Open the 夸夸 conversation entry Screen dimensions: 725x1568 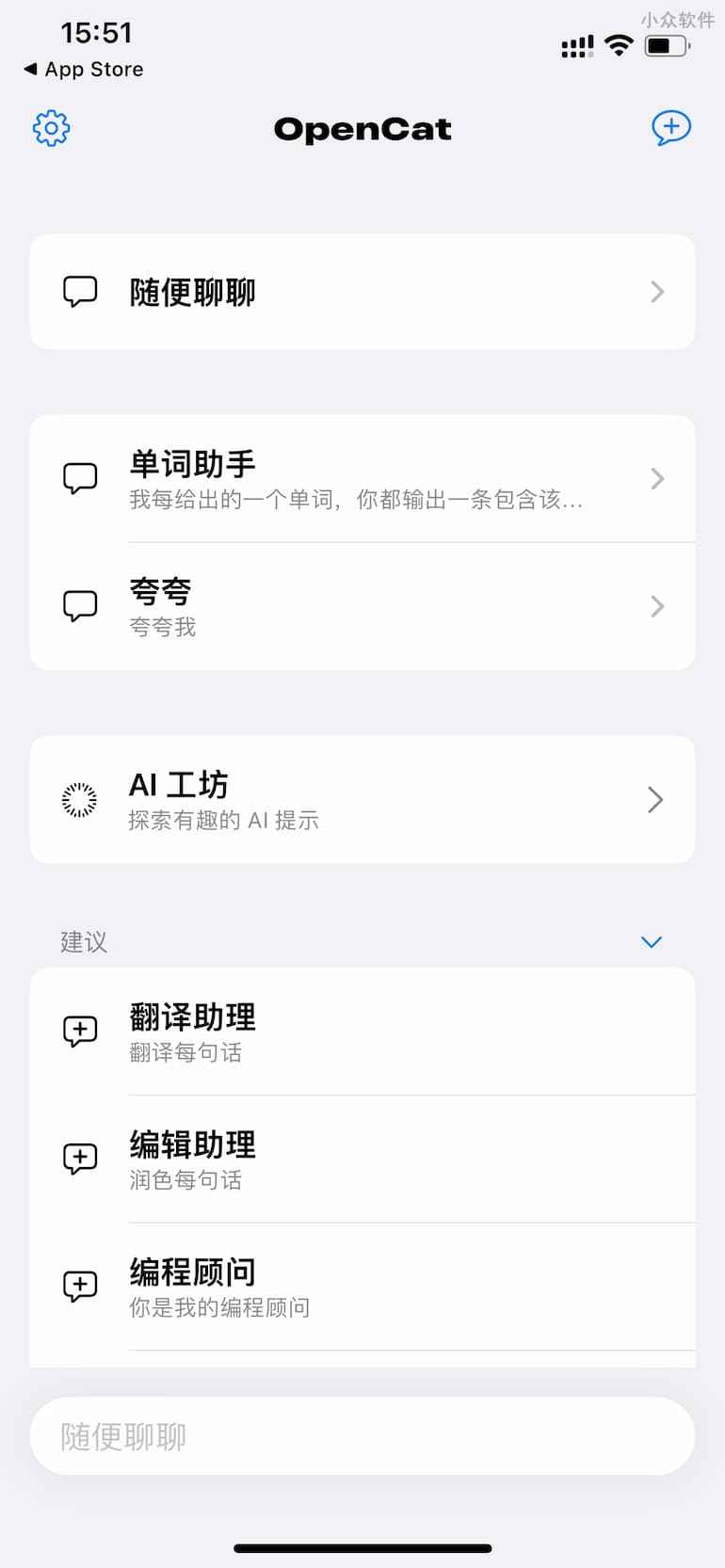pyautogui.click(x=362, y=605)
